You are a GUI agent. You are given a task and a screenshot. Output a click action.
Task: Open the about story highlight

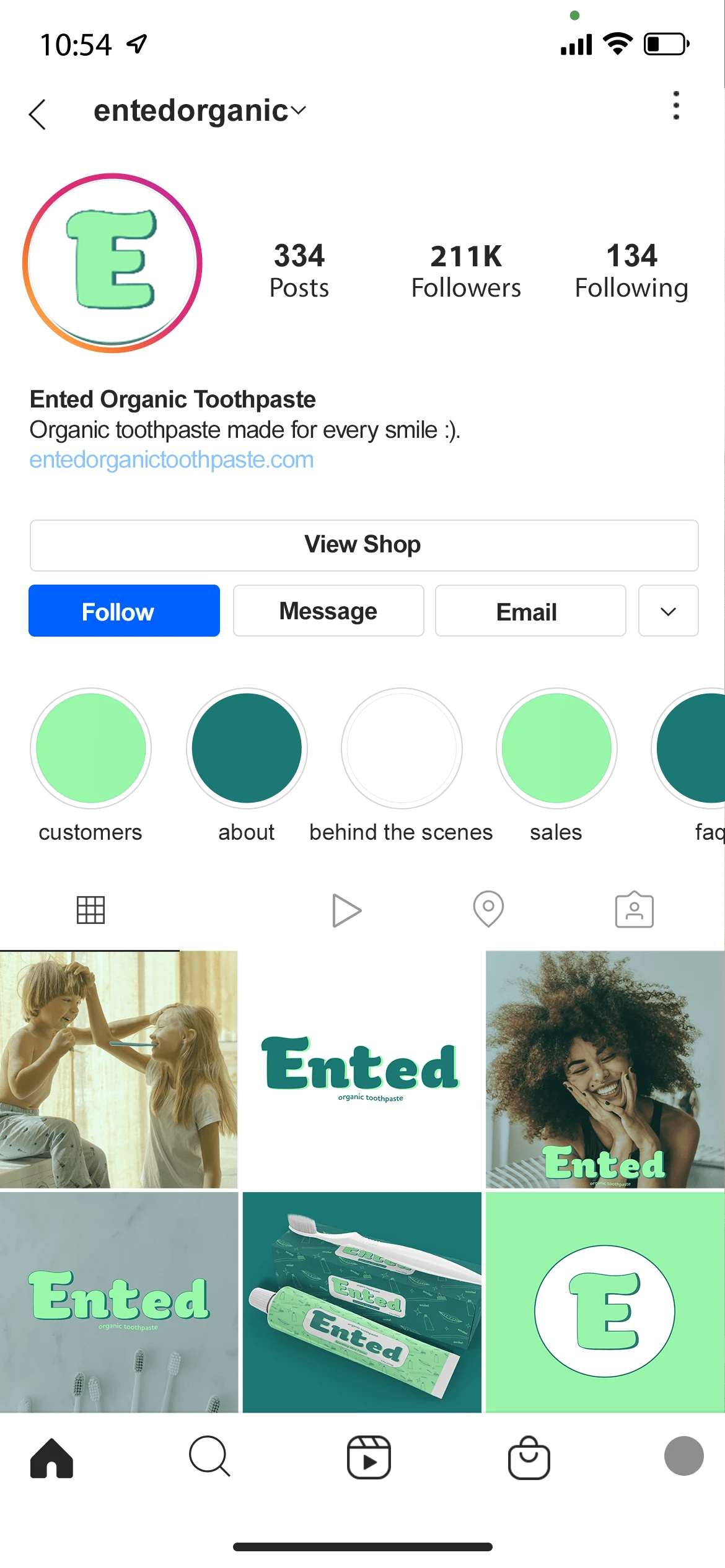point(247,748)
